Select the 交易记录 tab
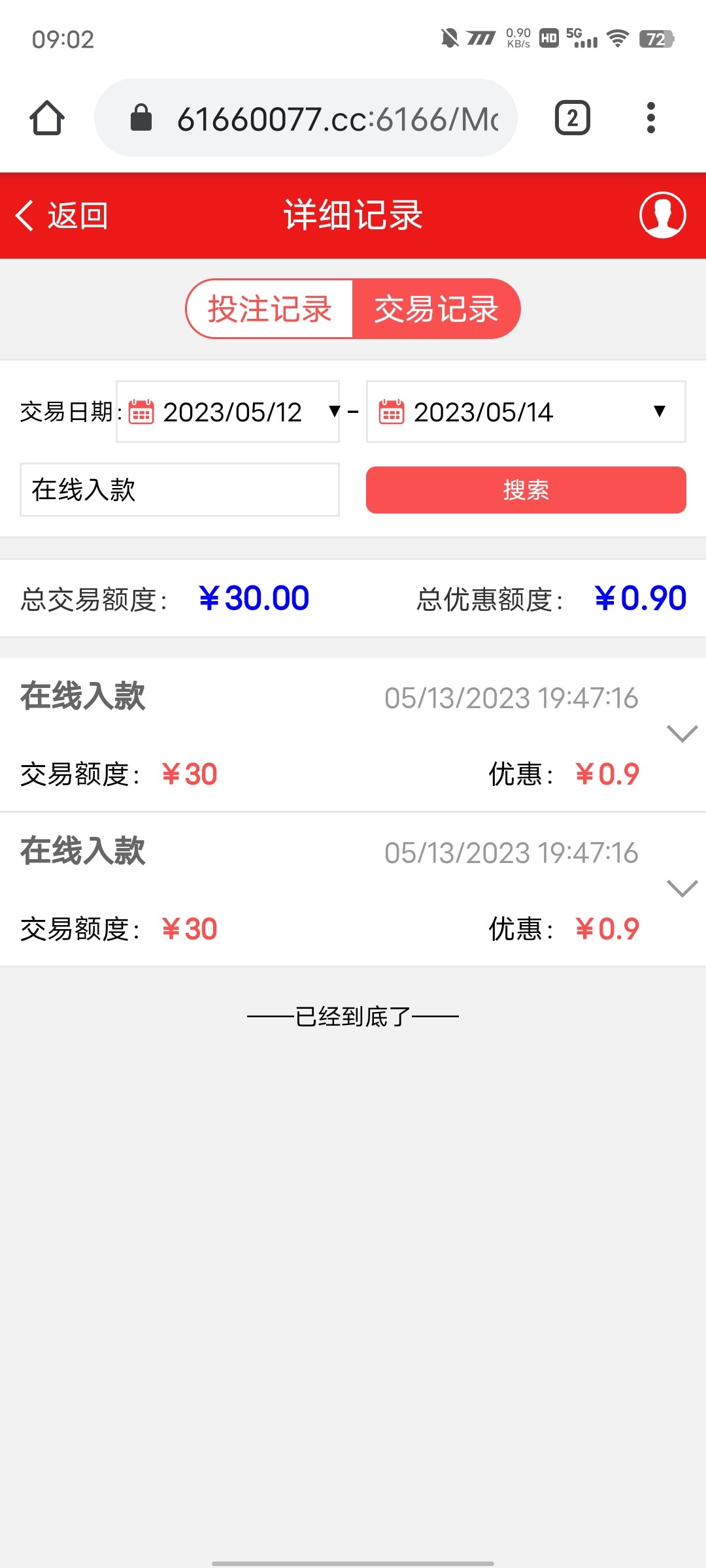 pos(436,308)
